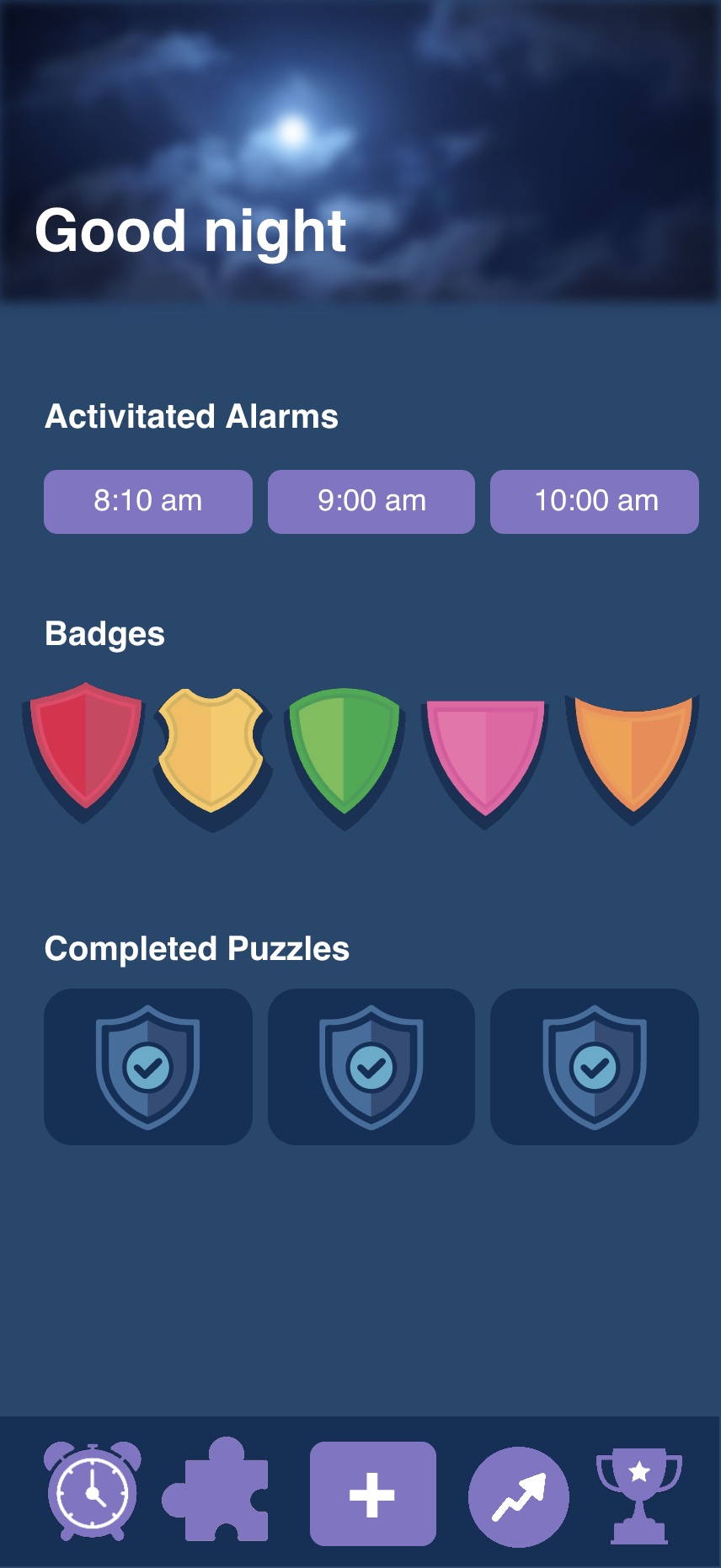
Task: Open the green shield badge
Action: coord(344,751)
